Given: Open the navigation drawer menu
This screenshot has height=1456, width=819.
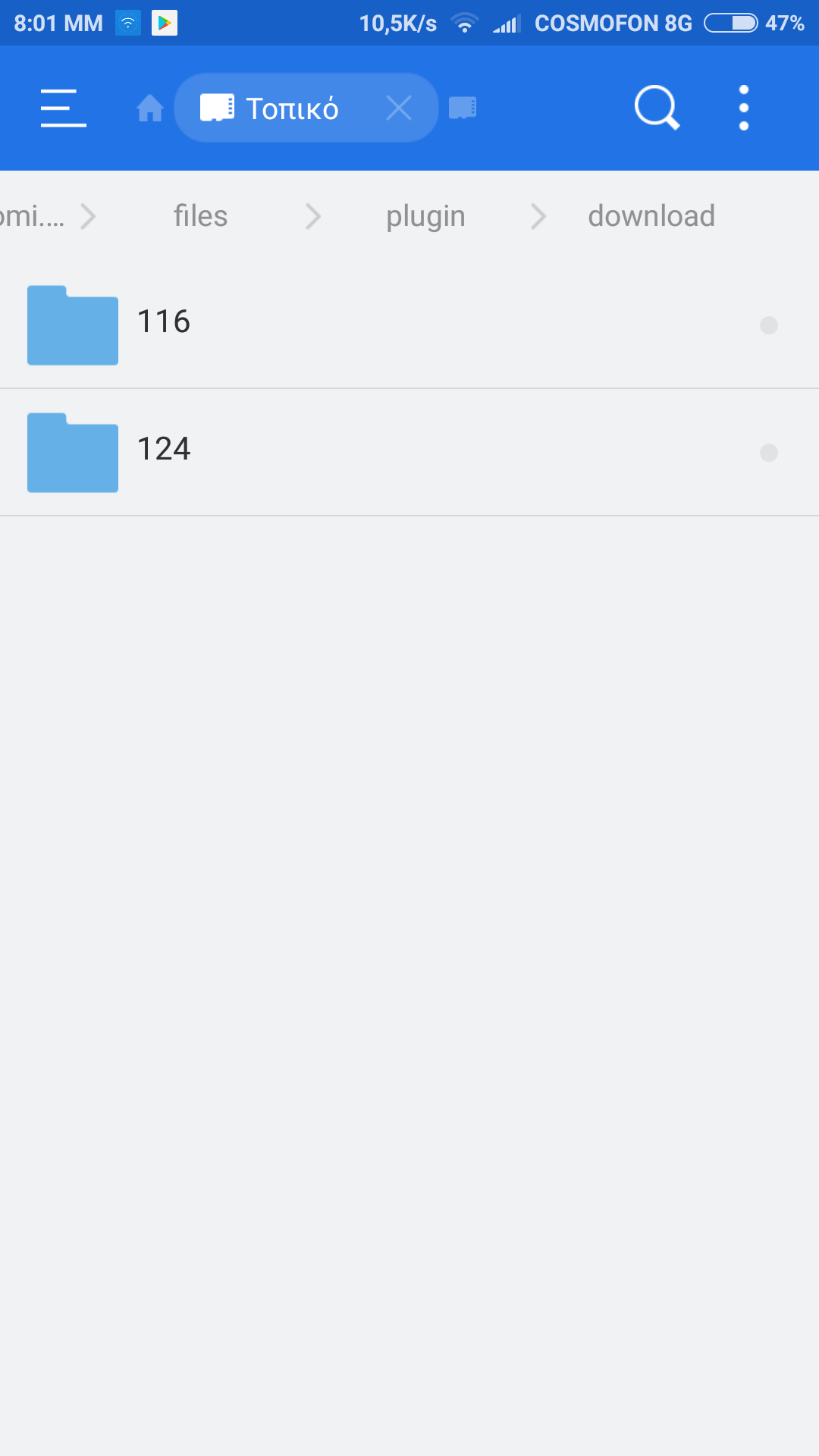Looking at the screenshot, I should point(63,108).
